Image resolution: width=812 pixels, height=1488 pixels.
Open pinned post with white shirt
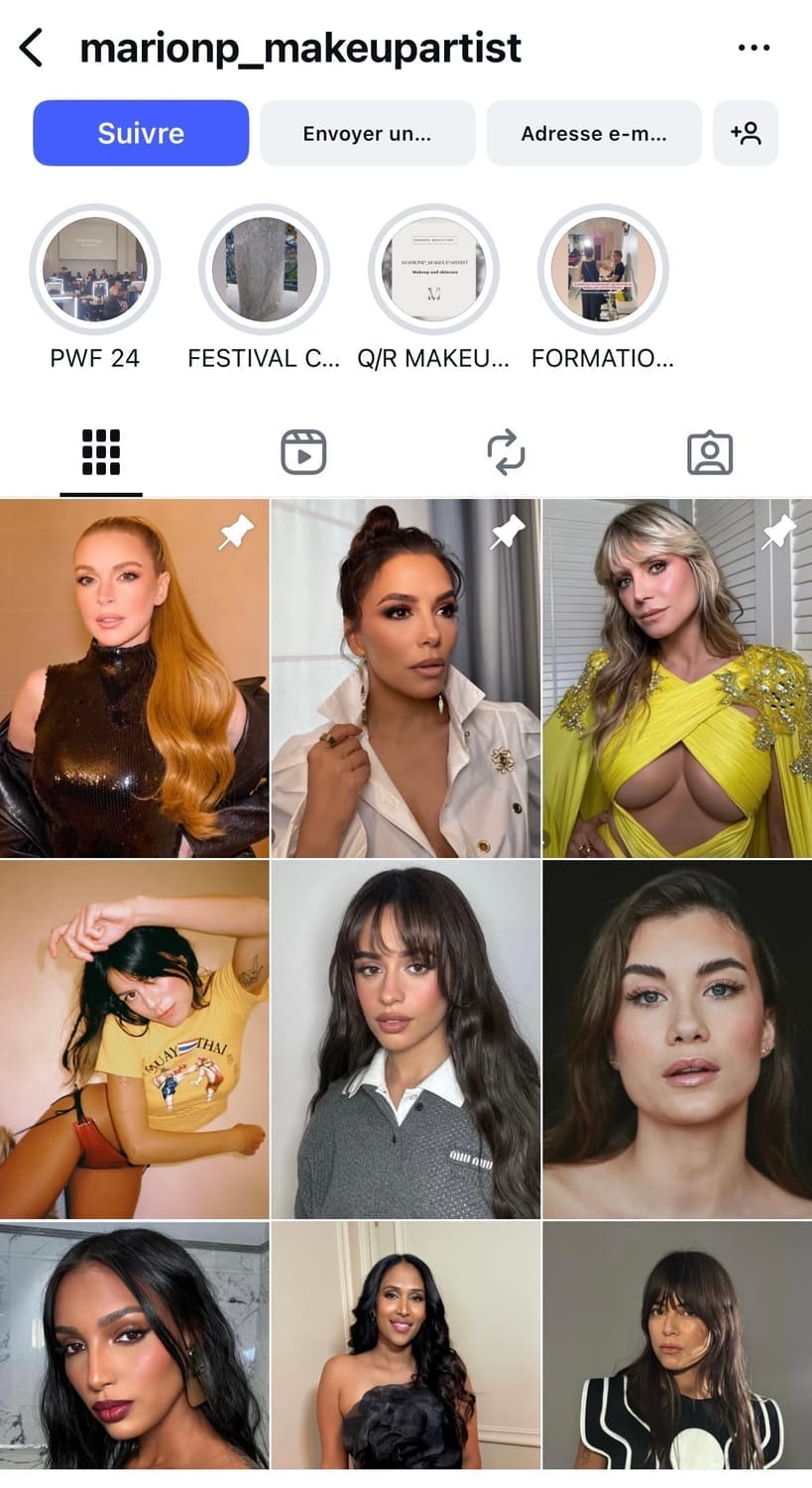tap(406, 679)
